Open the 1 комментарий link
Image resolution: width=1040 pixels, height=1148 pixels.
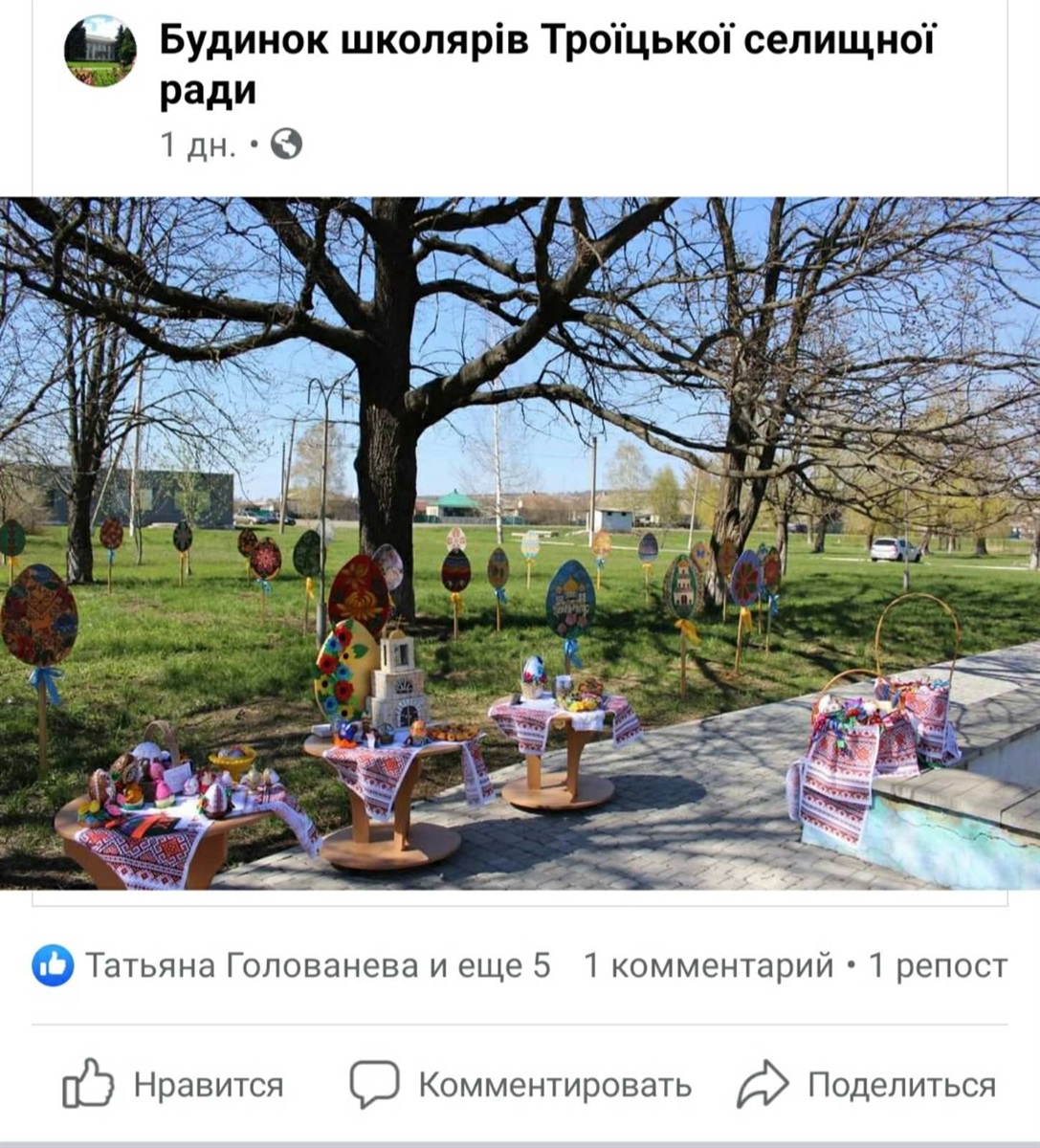[709, 966]
